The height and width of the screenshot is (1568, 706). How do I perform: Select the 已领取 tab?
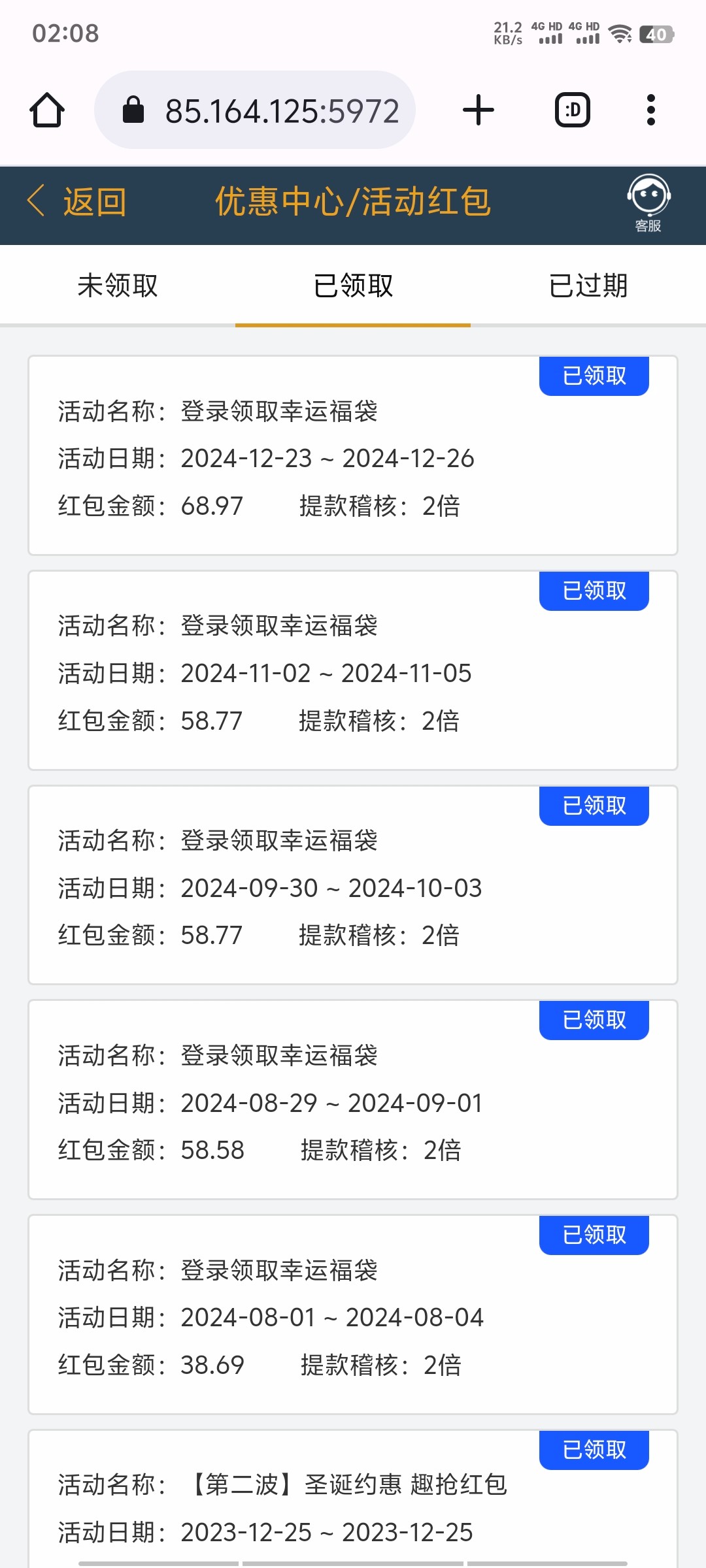pos(353,286)
